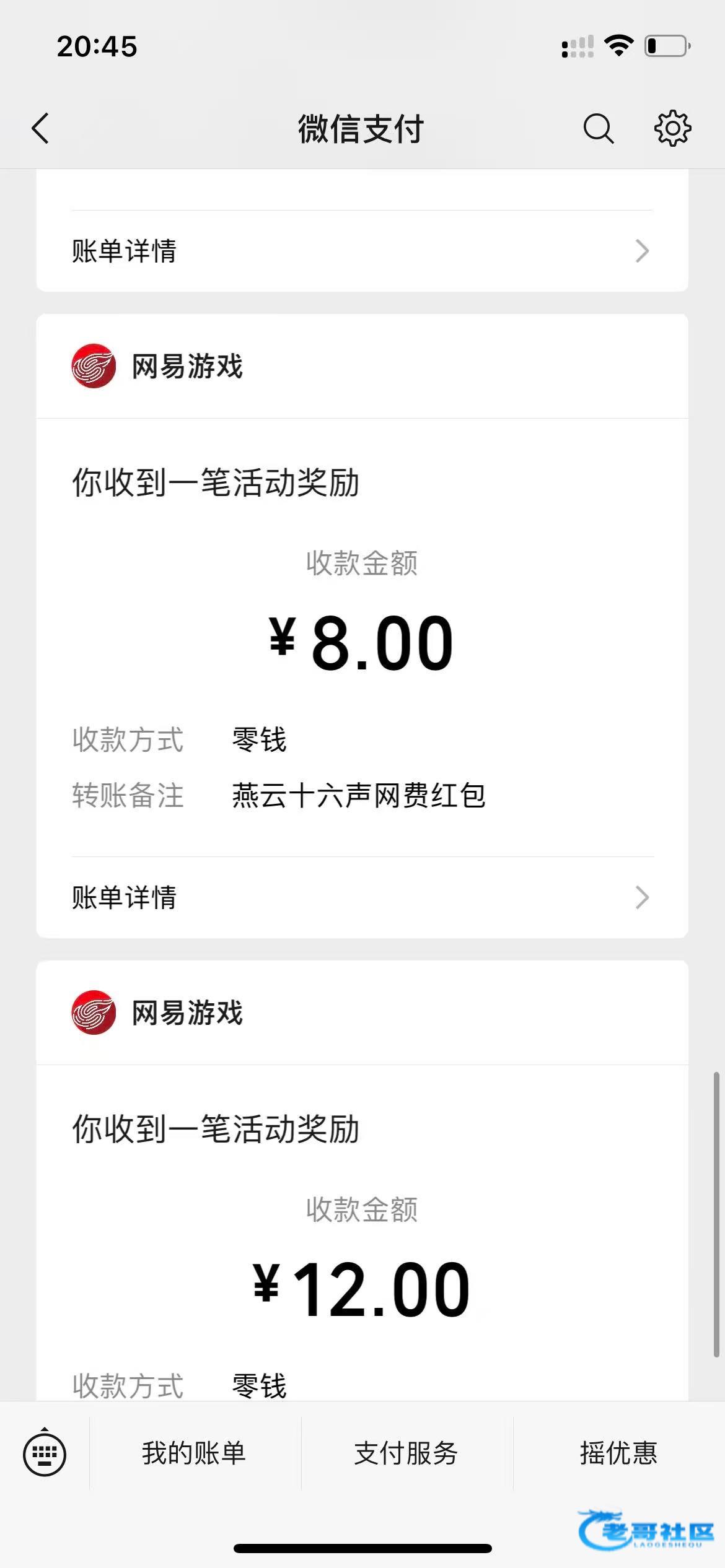This screenshot has height=1568, width=725.
Task: Open 我的账单 menu
Action: click(x=194, y=1453)
